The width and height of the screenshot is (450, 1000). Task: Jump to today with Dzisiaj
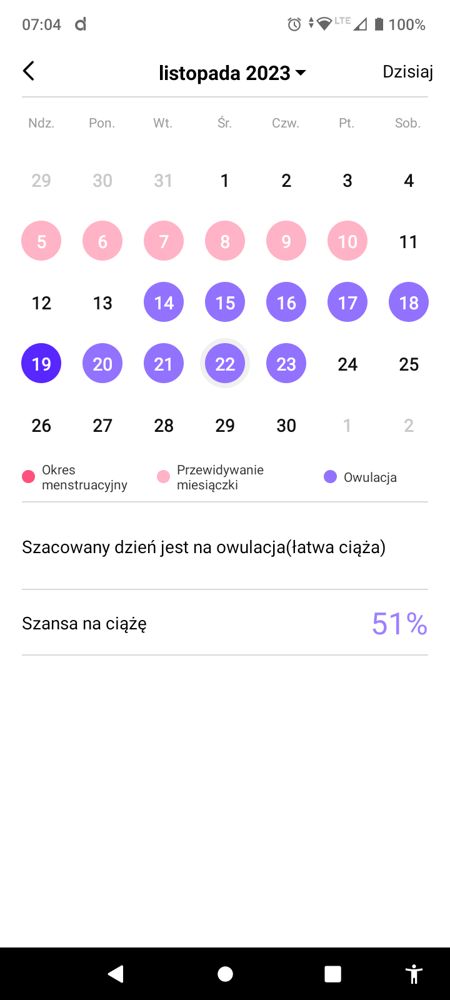(x=408, y=72)
